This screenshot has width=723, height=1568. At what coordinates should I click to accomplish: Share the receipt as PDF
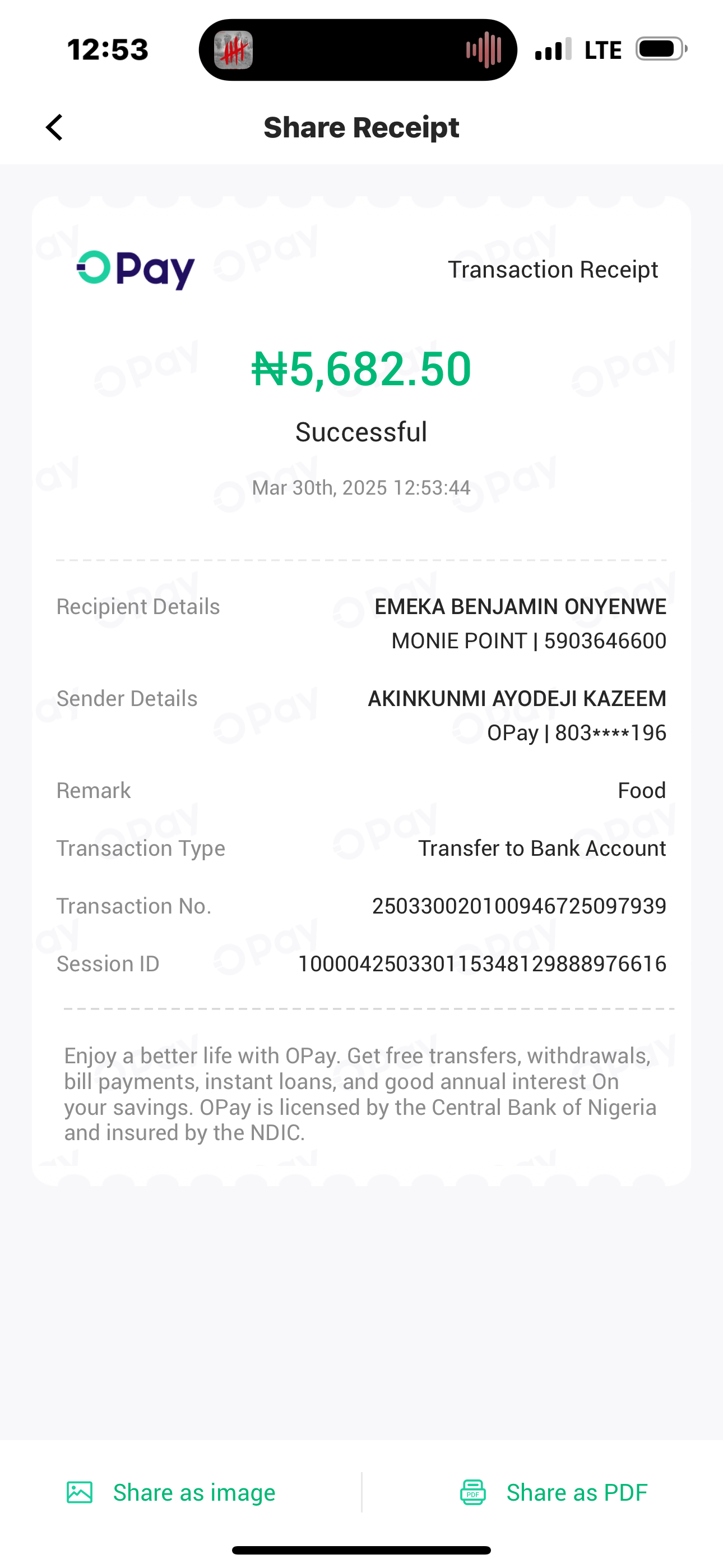click(553, 1492)
